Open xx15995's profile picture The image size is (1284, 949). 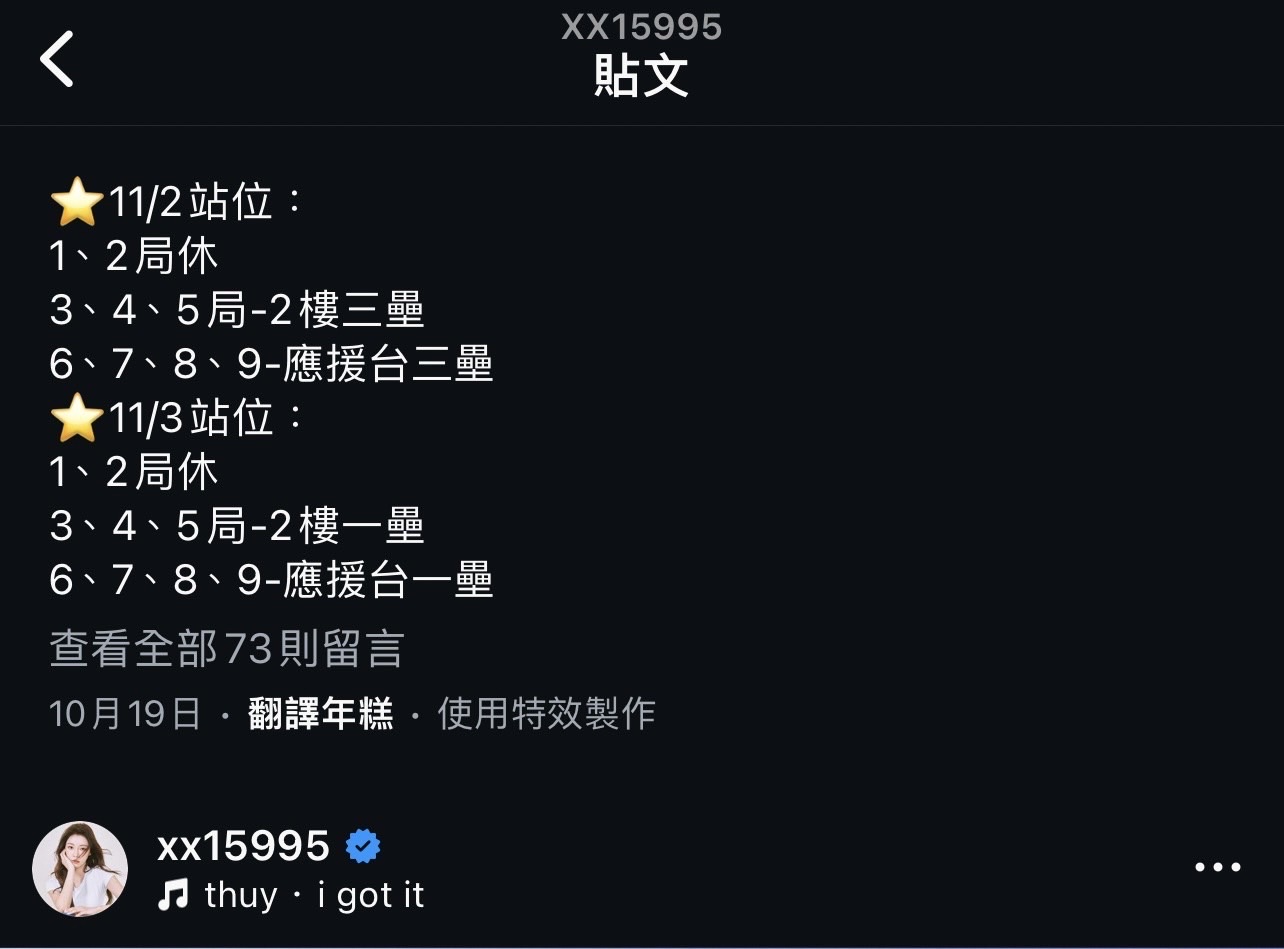pos(80,868)
